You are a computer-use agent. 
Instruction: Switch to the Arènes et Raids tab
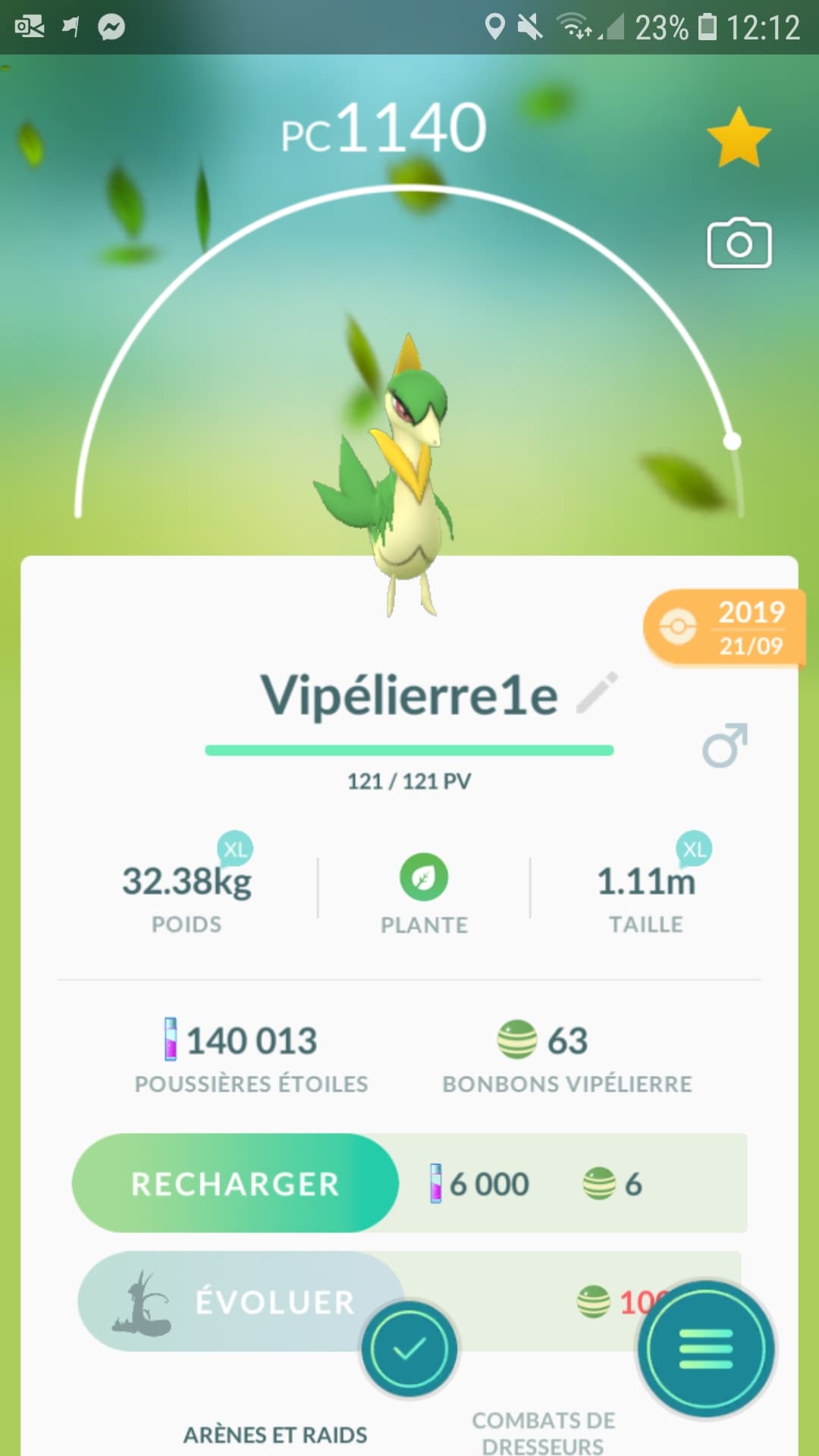pos(275,1435)
